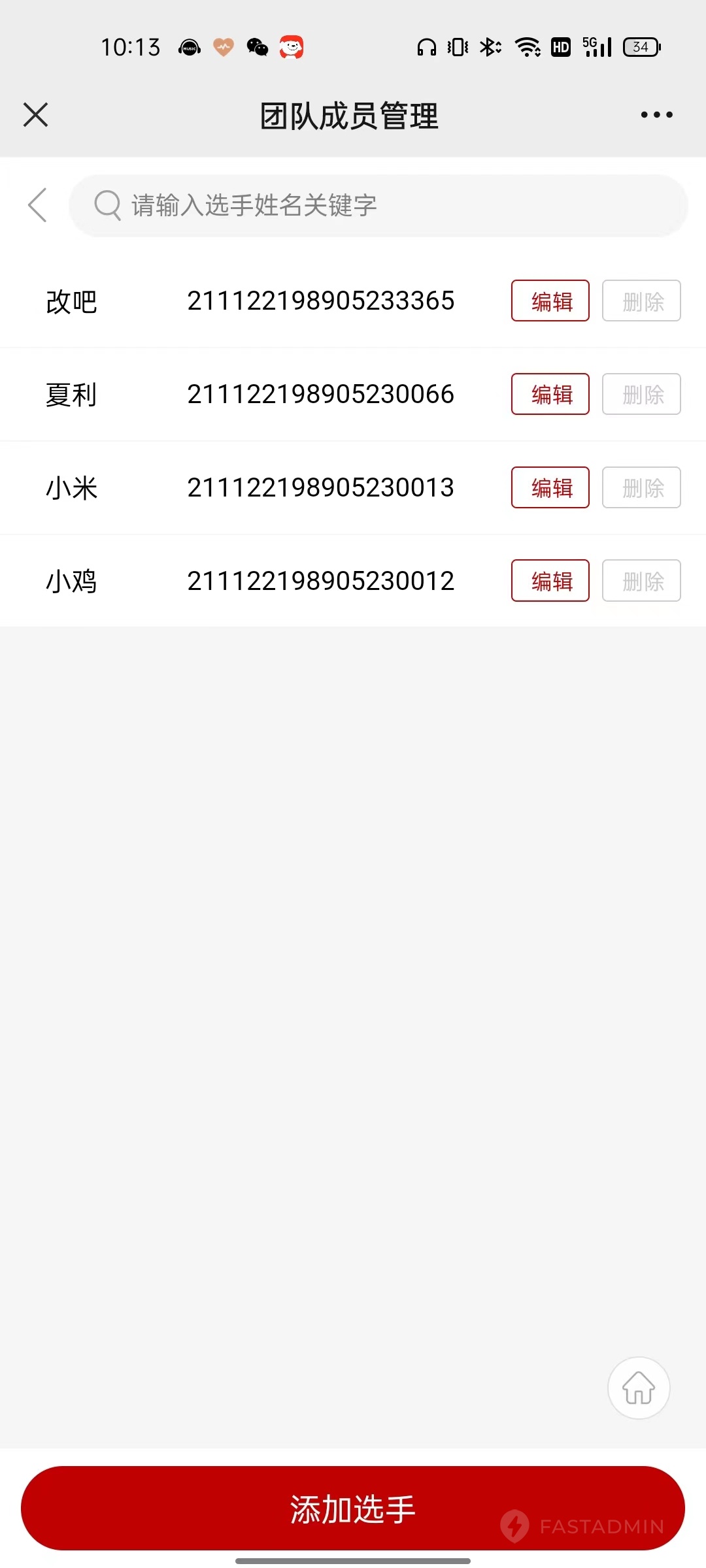Remove 小米 with 删除
This screenshot has width=706, height=1568.
point(641,487)
